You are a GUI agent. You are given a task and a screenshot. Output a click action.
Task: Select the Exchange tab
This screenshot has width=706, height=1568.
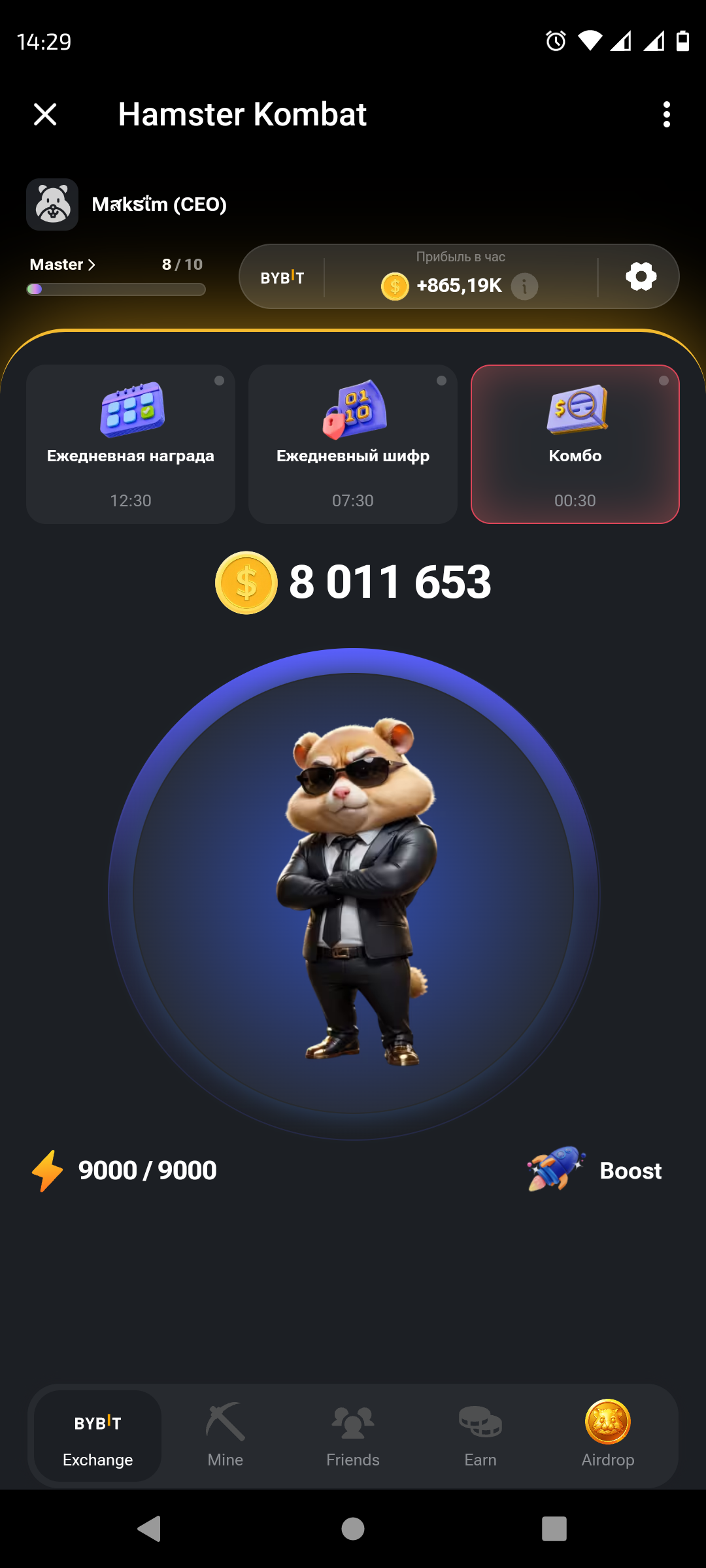[98, 1435]
